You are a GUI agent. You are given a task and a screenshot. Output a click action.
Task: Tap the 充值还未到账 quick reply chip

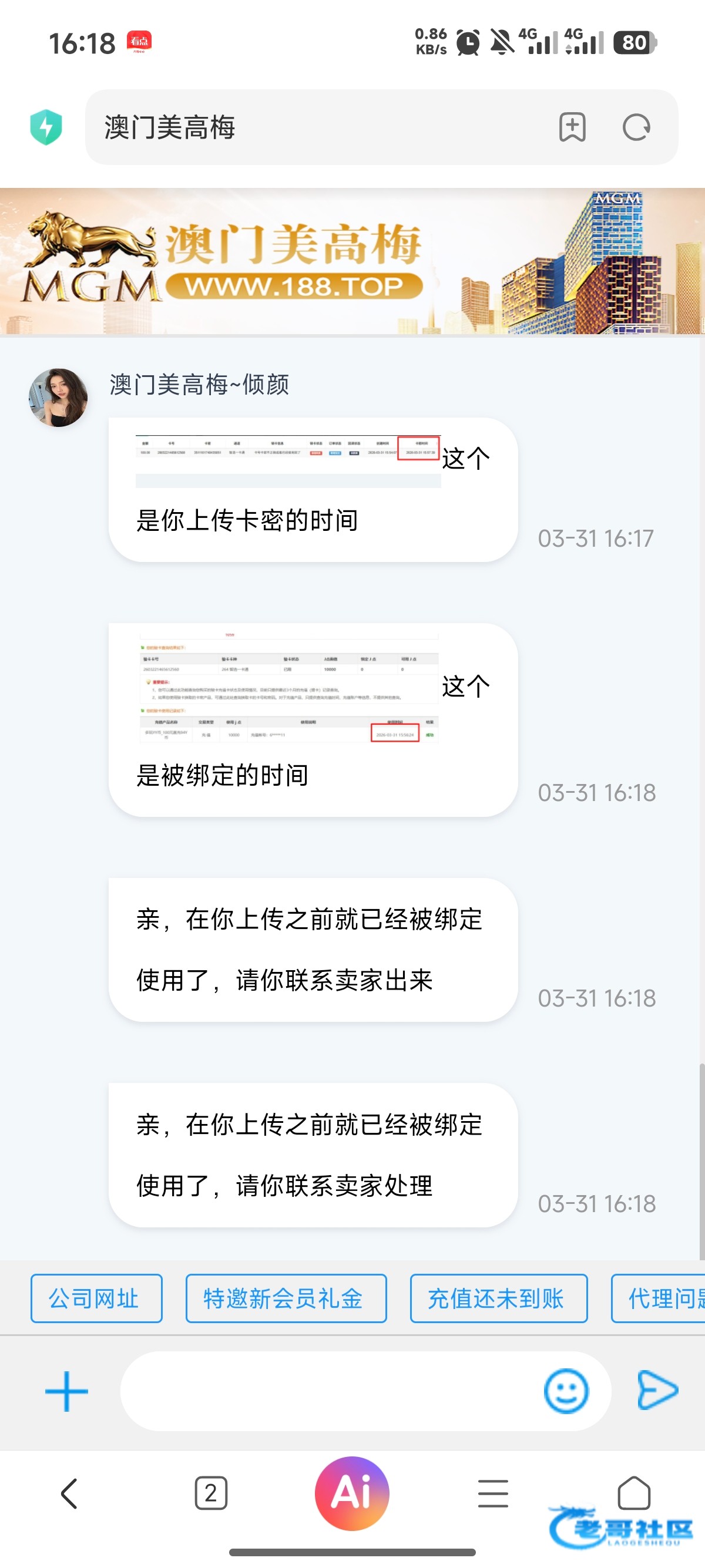(x=499, y=1298)
